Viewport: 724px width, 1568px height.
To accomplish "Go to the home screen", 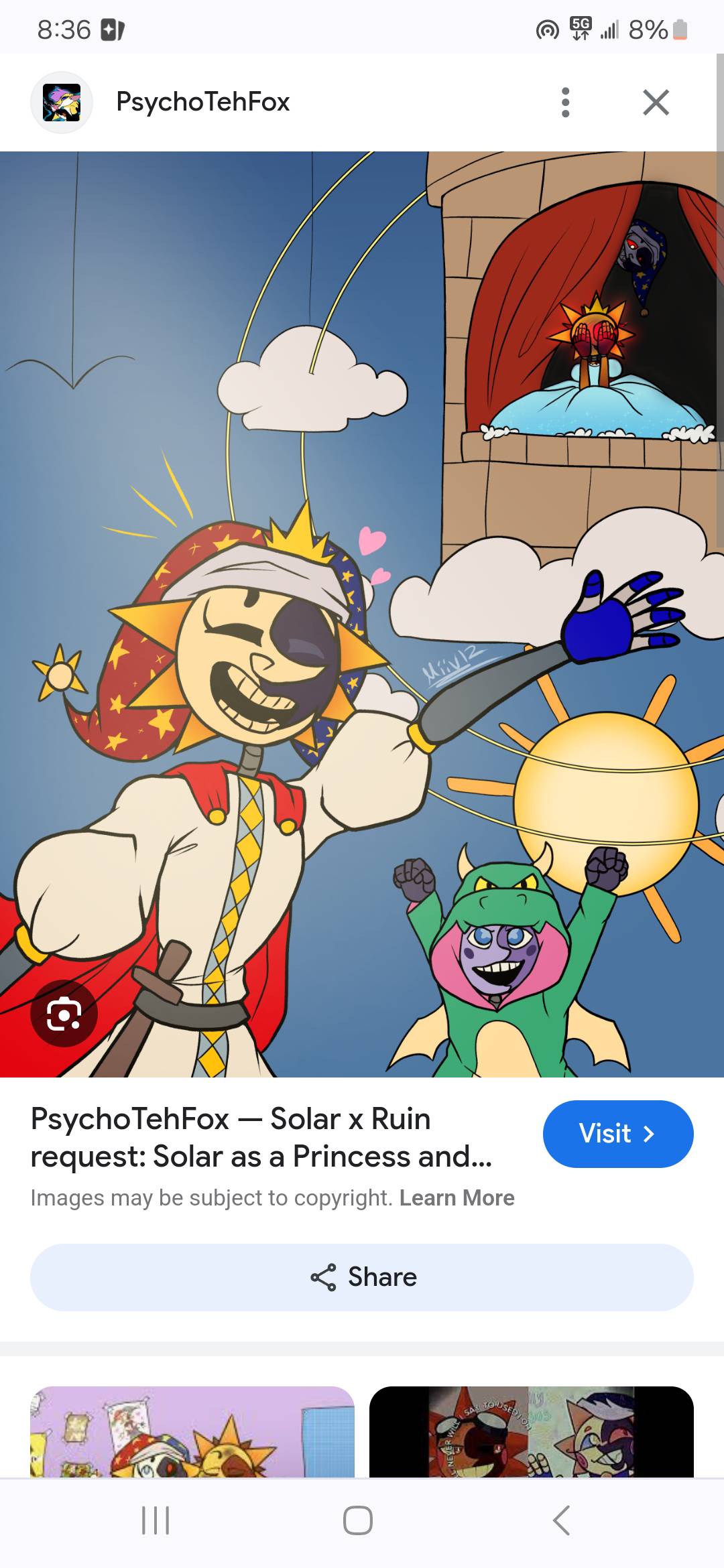I will [x=358, y=1520].
